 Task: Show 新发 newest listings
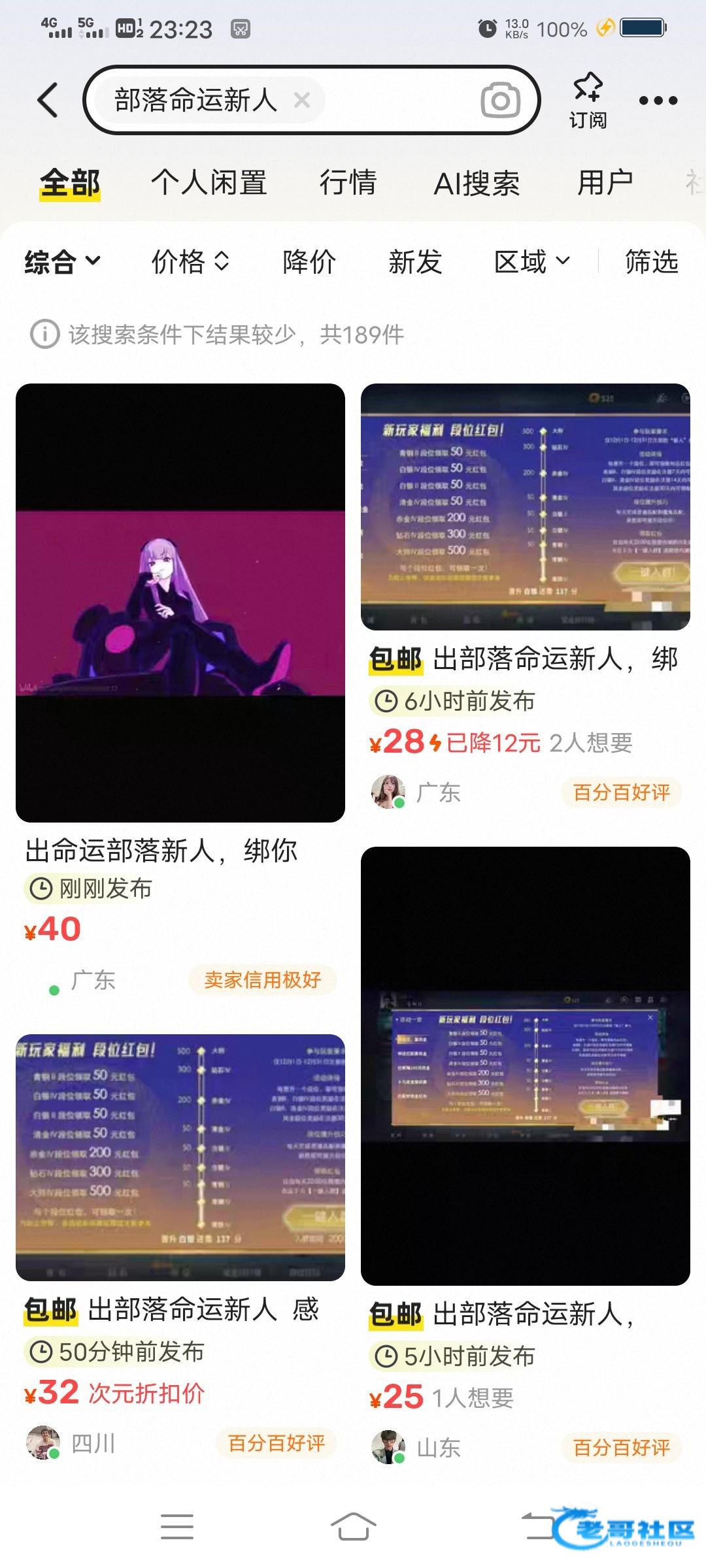[x=415, y=261]
